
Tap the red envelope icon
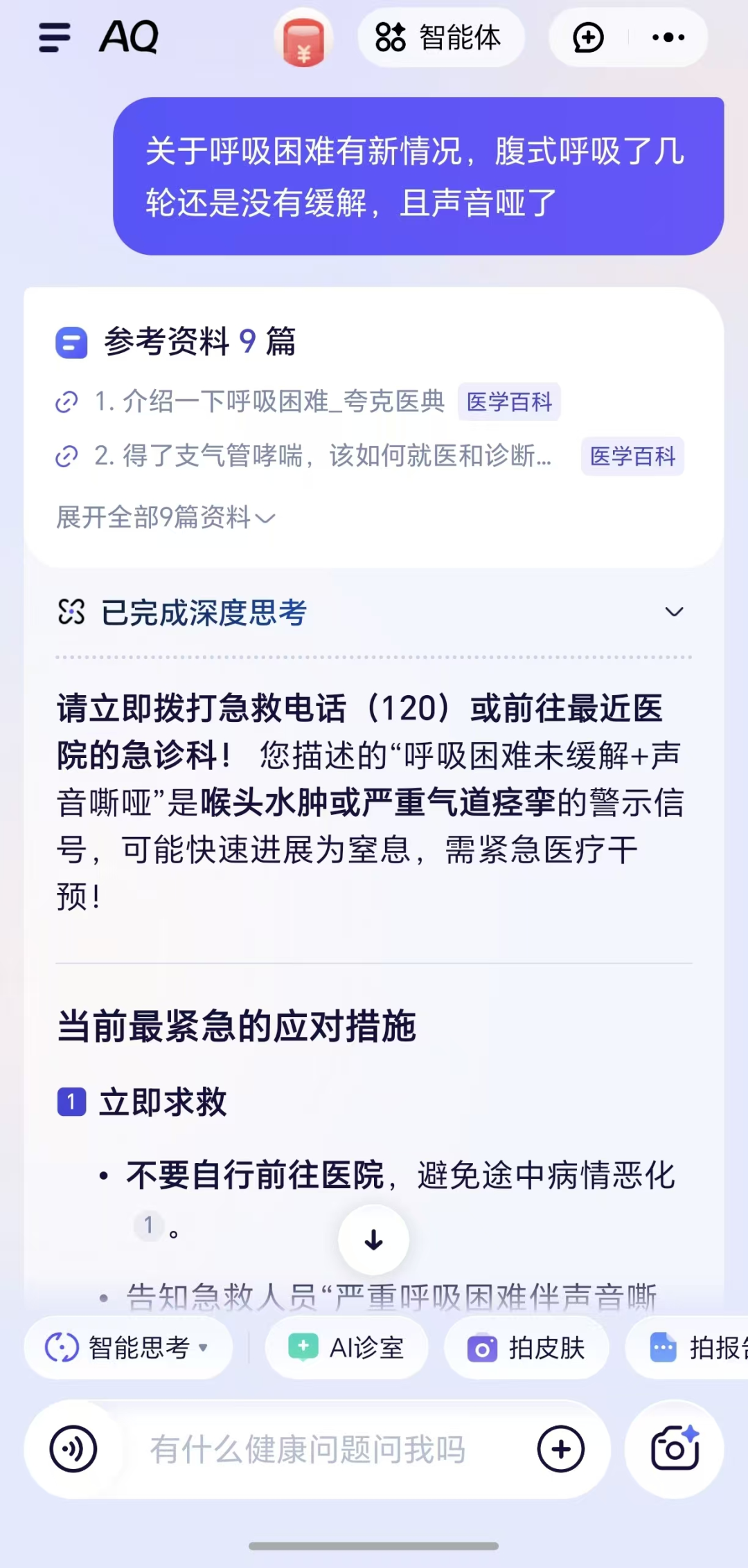[x=303, y=39]
